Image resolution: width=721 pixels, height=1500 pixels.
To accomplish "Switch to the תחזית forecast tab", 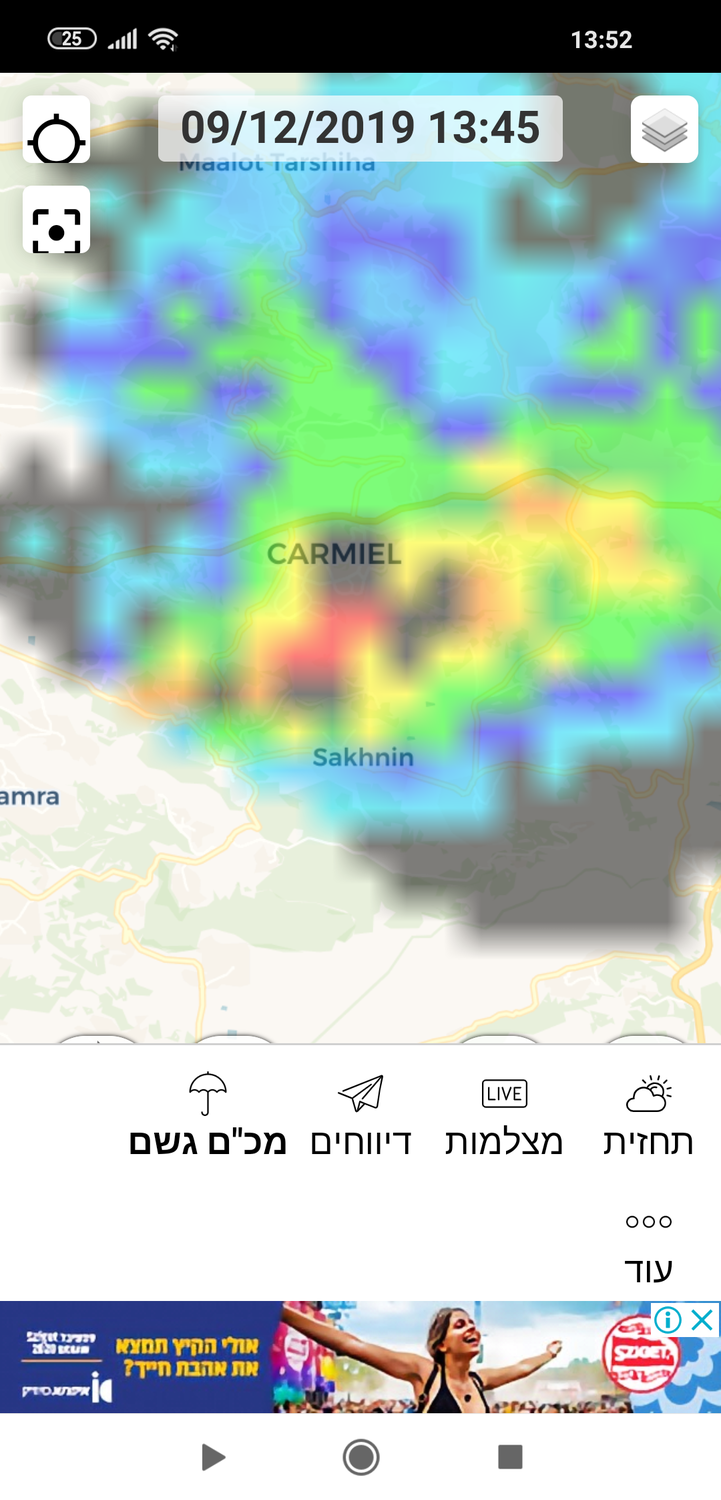I will coord(648,1116).
